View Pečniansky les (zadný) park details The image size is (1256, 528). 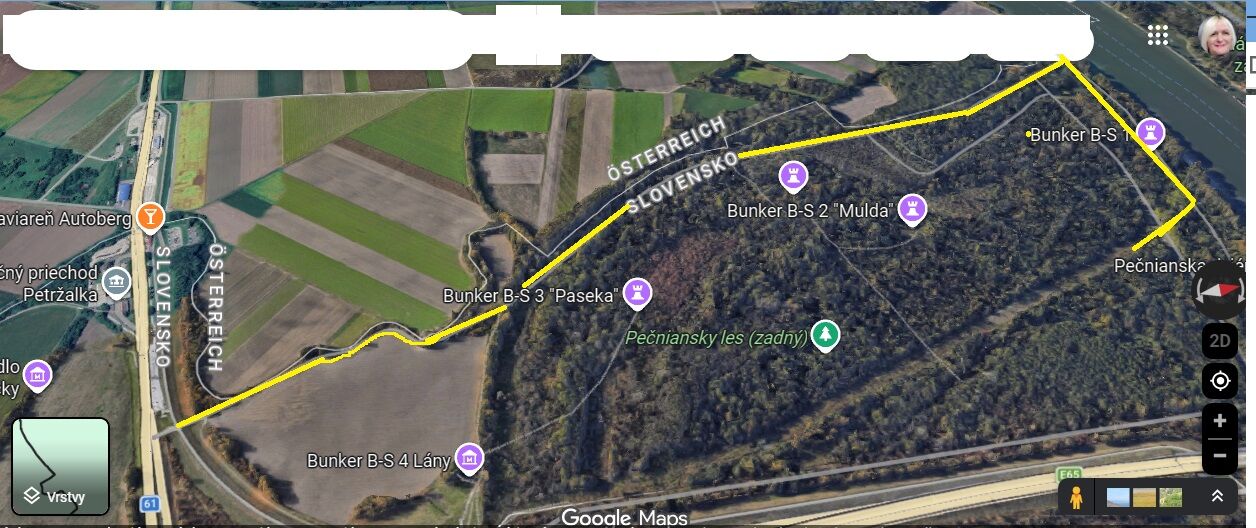tap(824, 336)
